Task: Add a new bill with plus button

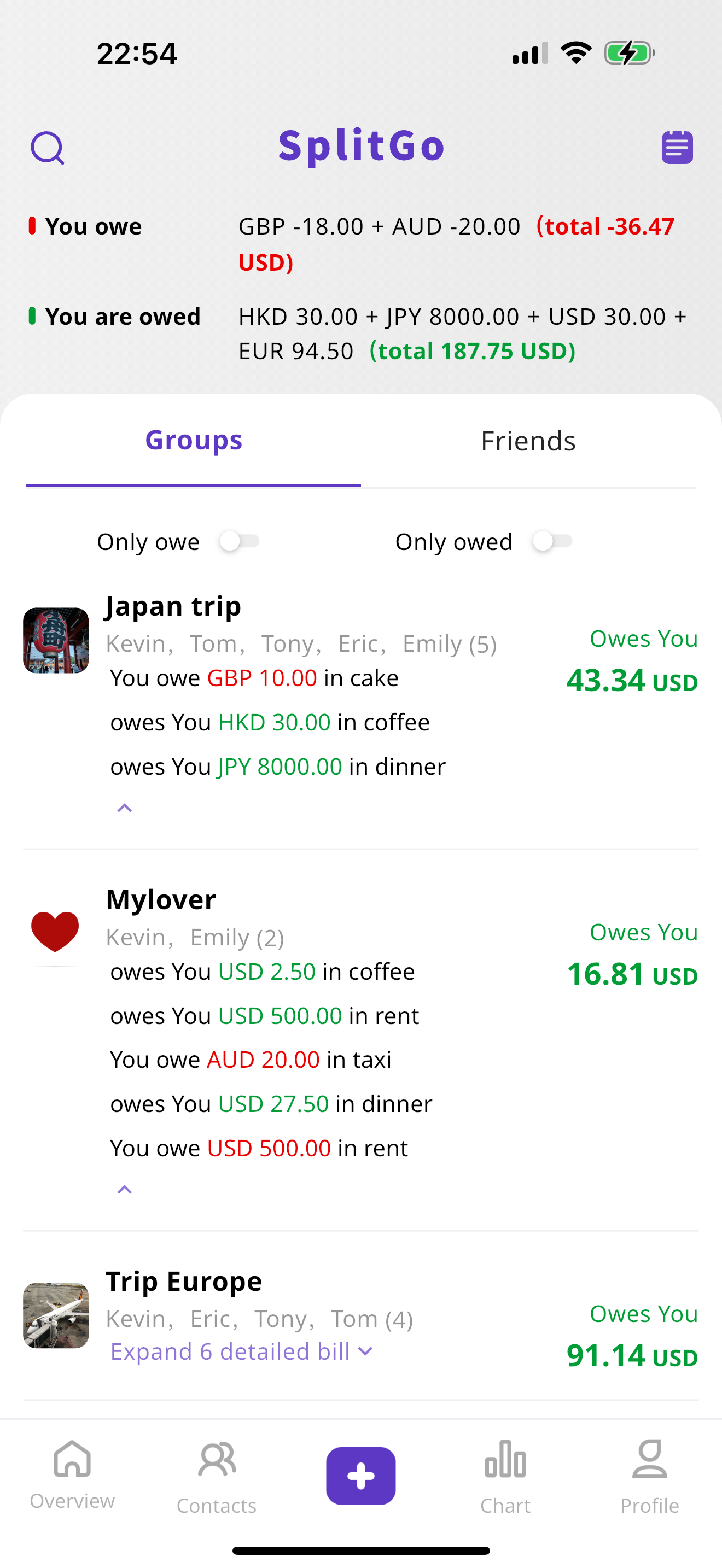Action: (361, 1476)
